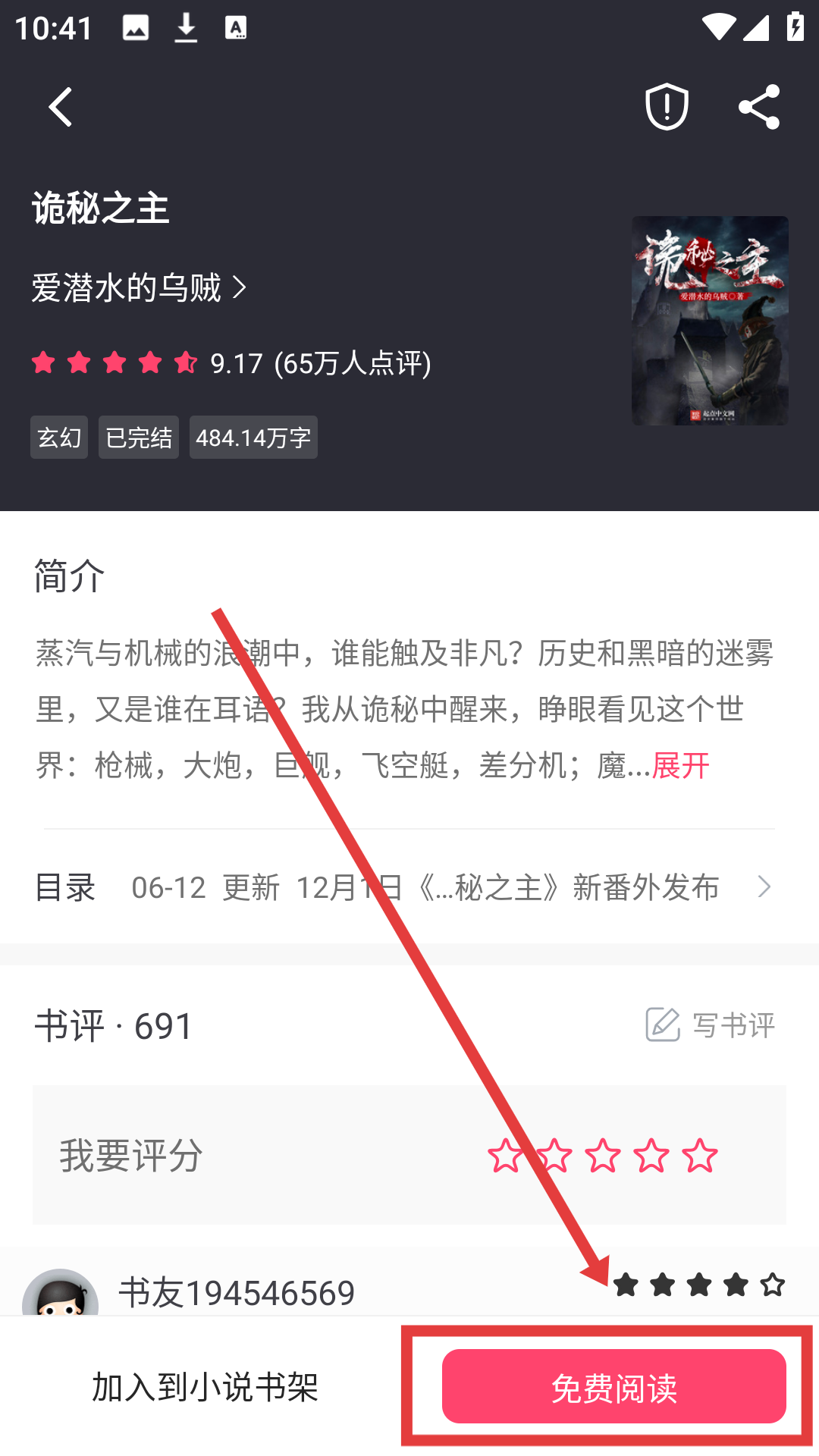Expand the synopsis with 展开
This screenshot has width=819, height=1456.
[x=680, y=766]
